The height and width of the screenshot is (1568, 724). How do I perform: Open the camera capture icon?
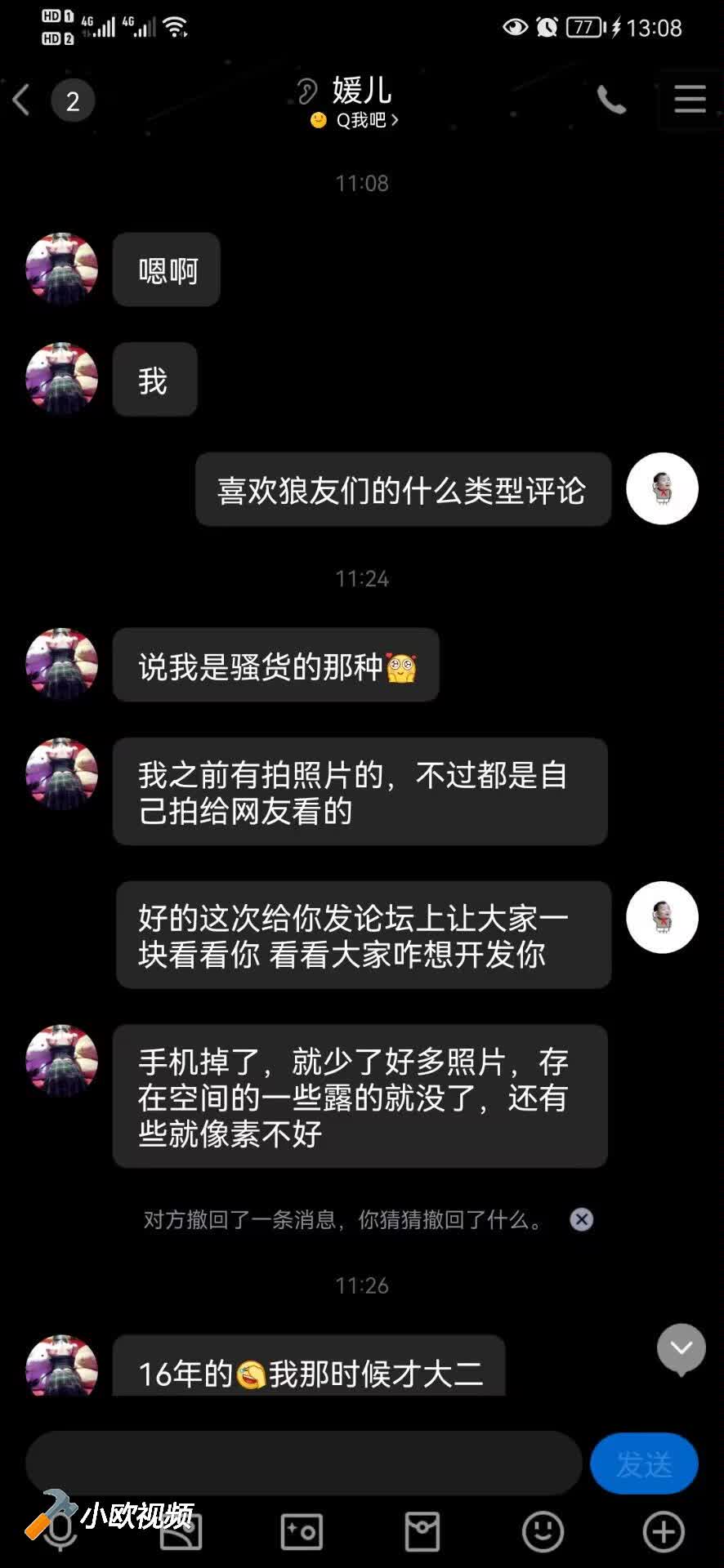point(302,1531)
